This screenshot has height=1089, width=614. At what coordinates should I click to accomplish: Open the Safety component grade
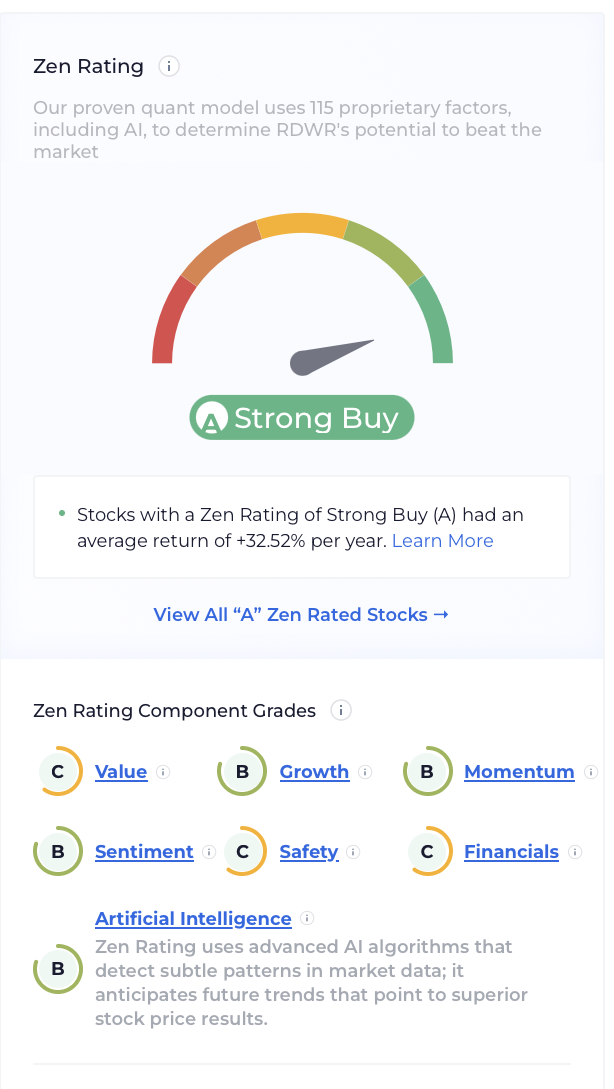click(x=308, y=851)
